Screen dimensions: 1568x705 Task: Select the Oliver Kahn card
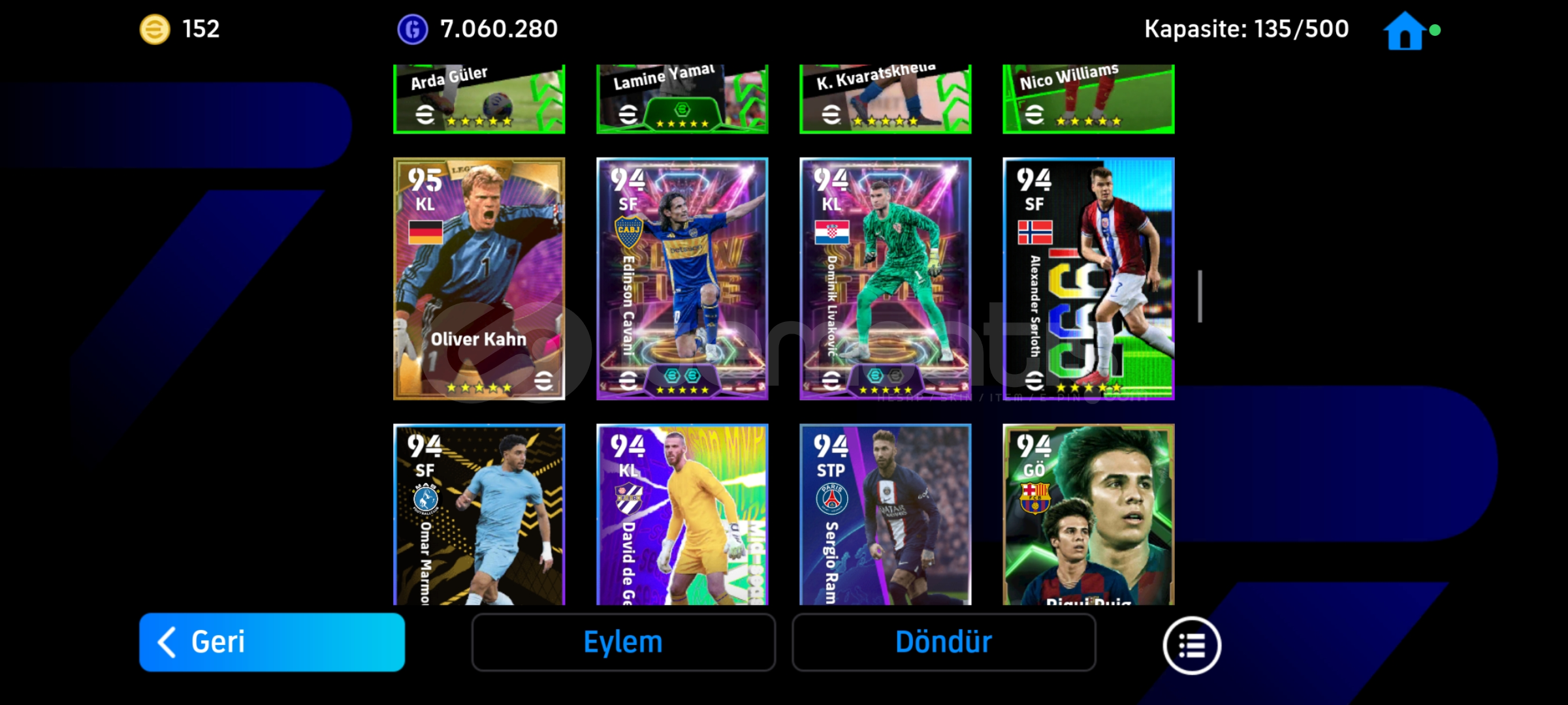479,279
